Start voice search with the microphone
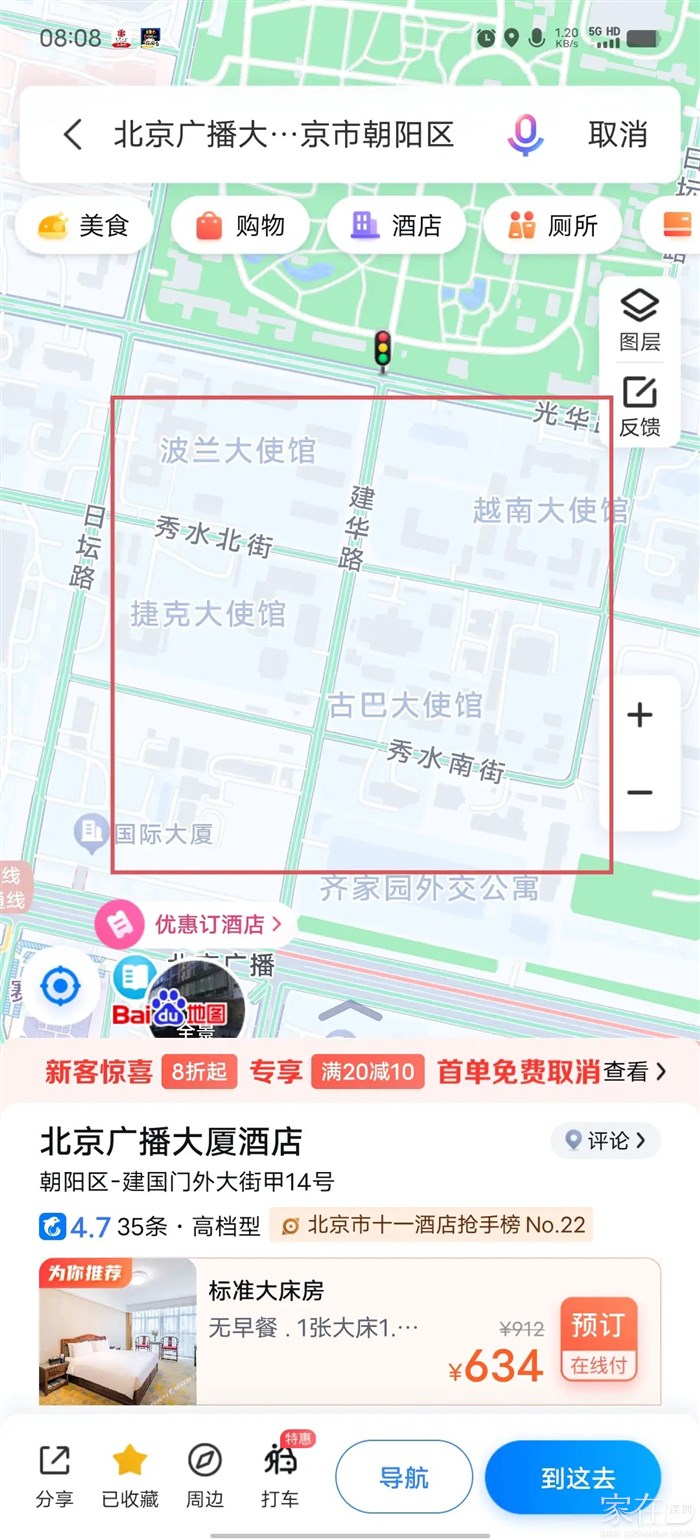The height and width of the screenshot is (1540, 700). [x=525, y=134]
